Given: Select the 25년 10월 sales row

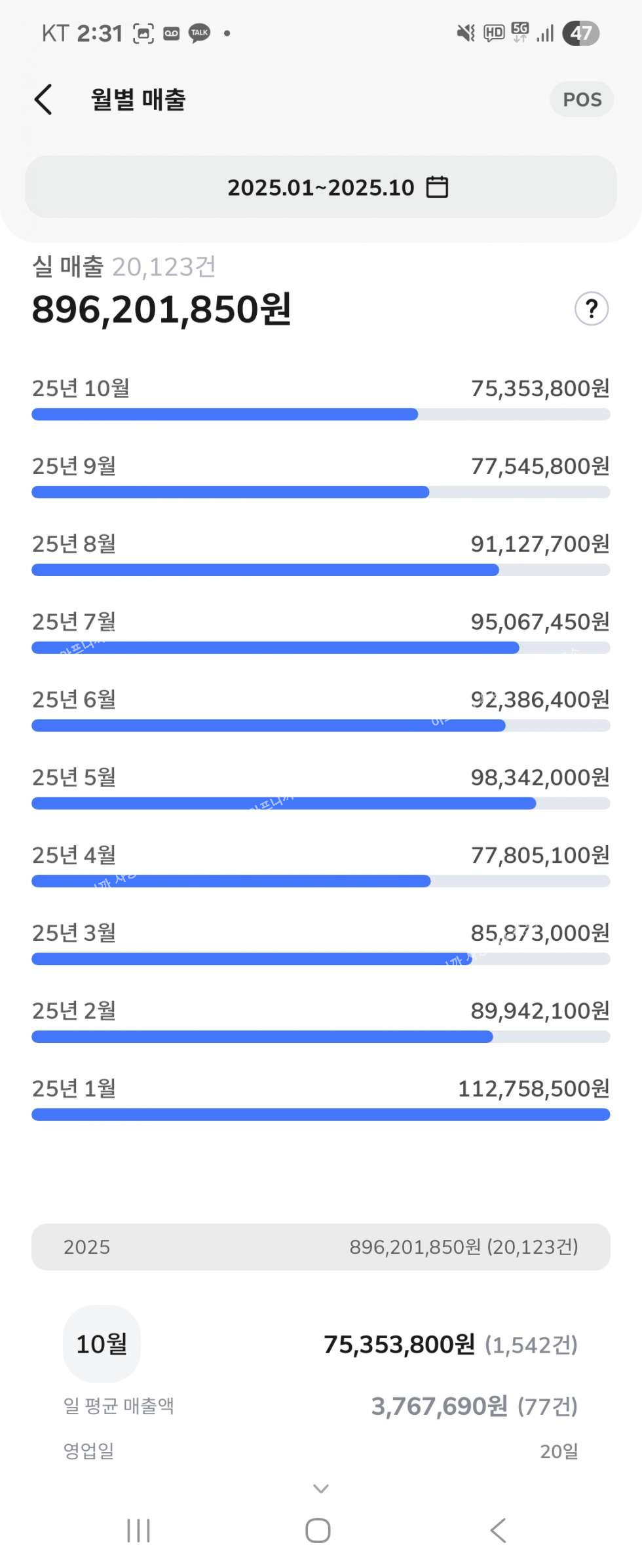Looking at the screenshot, I should coord(321,397).
